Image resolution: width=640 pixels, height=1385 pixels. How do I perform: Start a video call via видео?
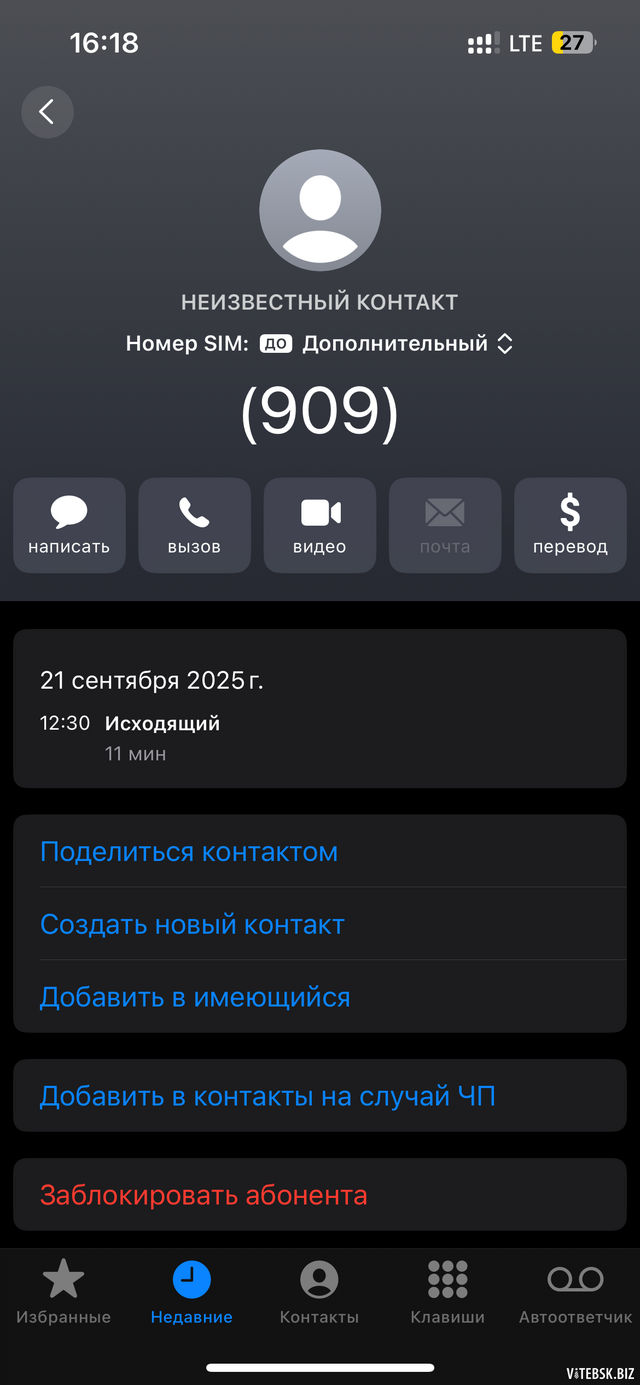320,525
